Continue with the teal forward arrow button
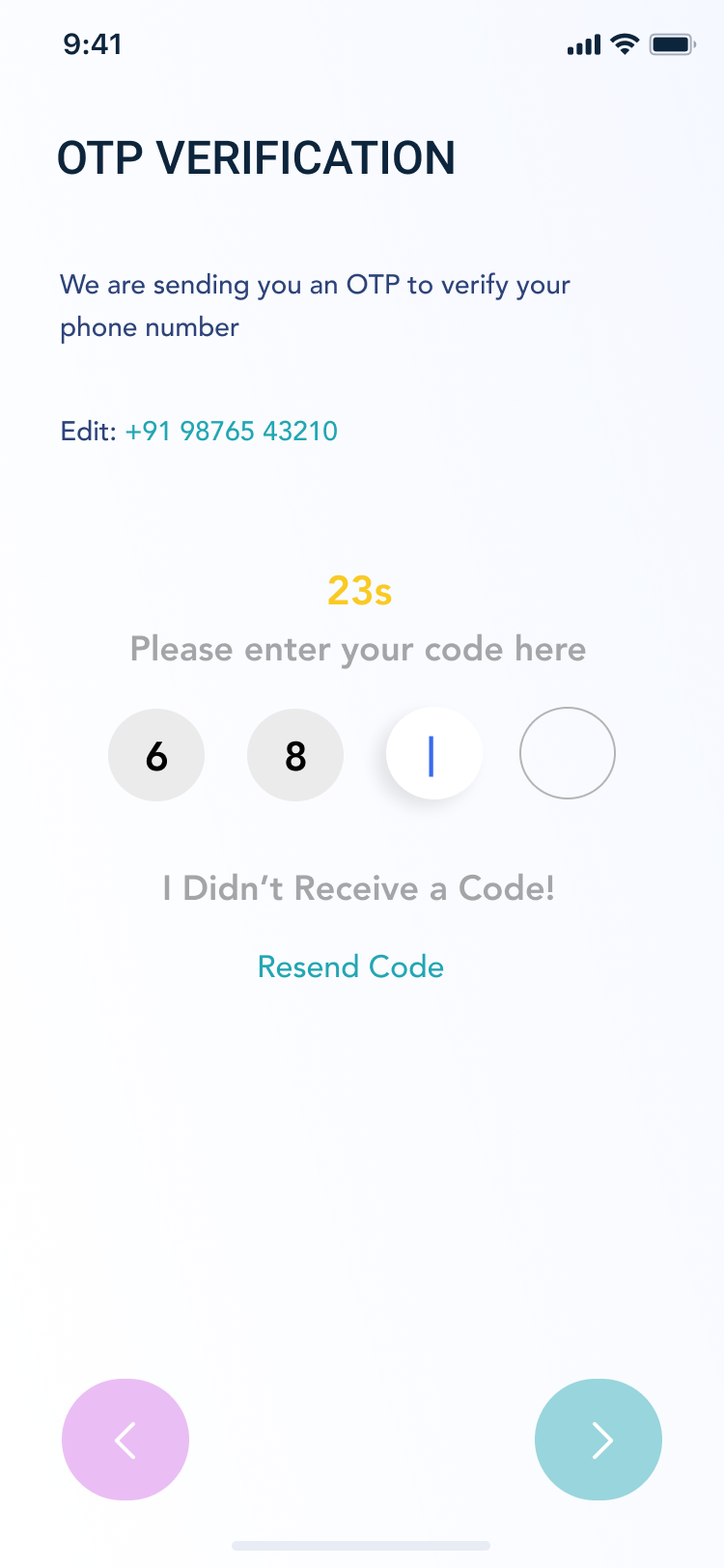 click(599, 1440)
